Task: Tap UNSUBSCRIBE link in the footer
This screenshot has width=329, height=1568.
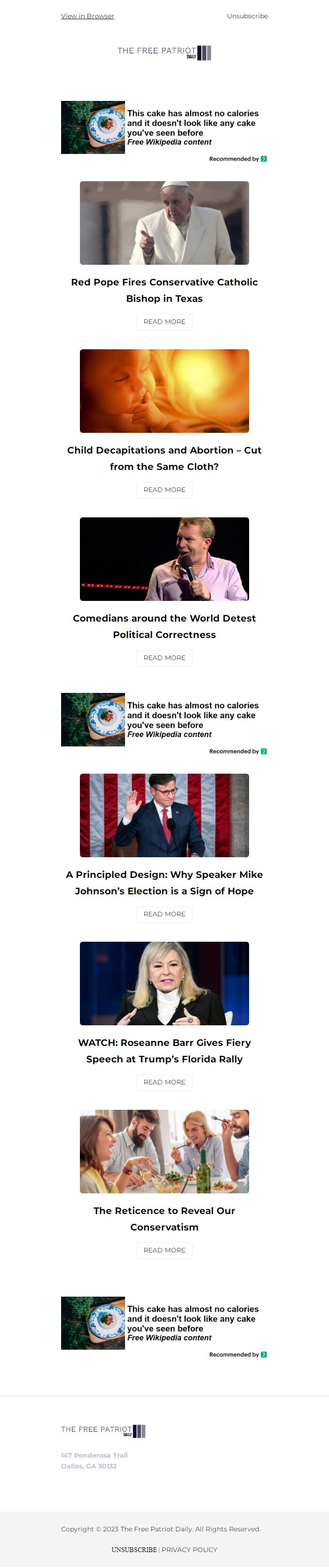Action: [134, 1549]
